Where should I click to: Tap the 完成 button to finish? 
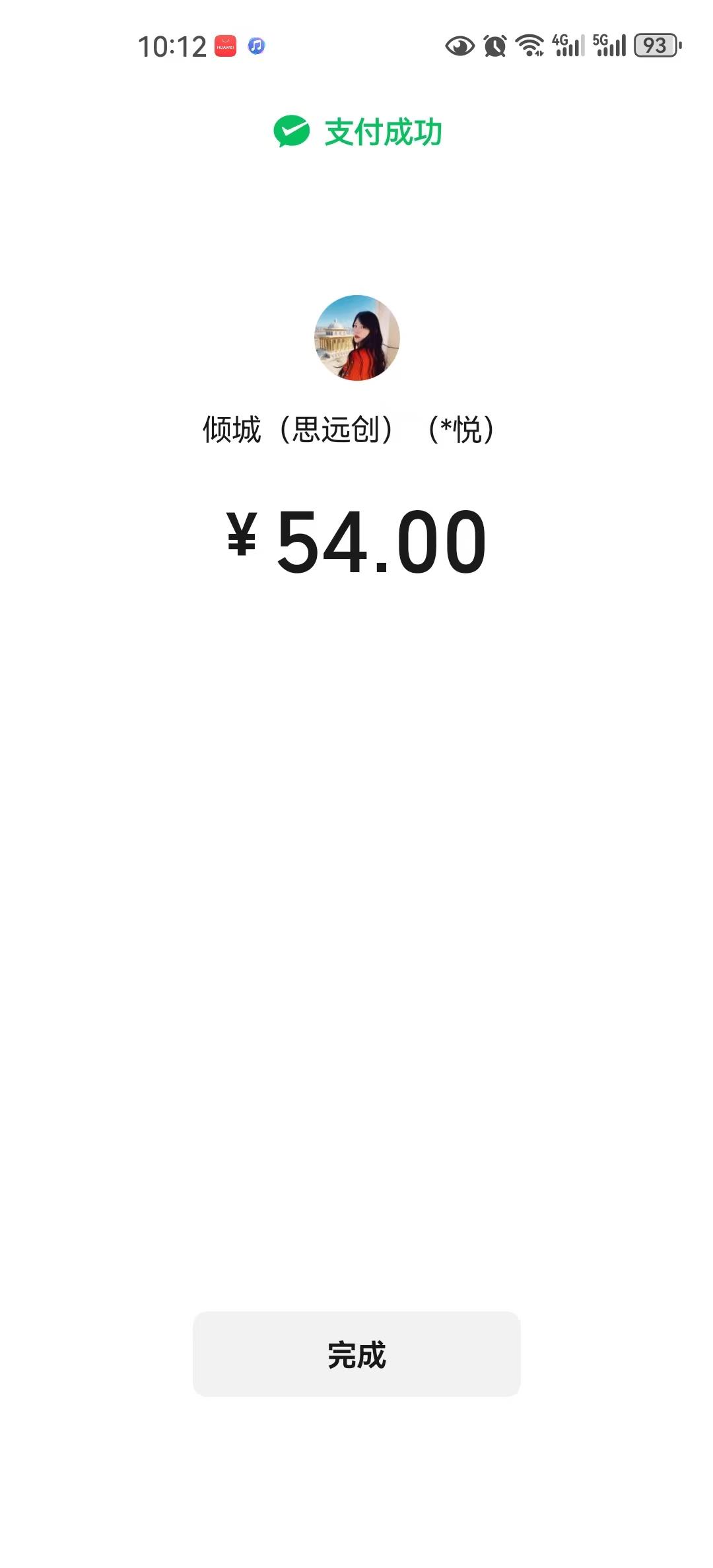pos(356,1354)
